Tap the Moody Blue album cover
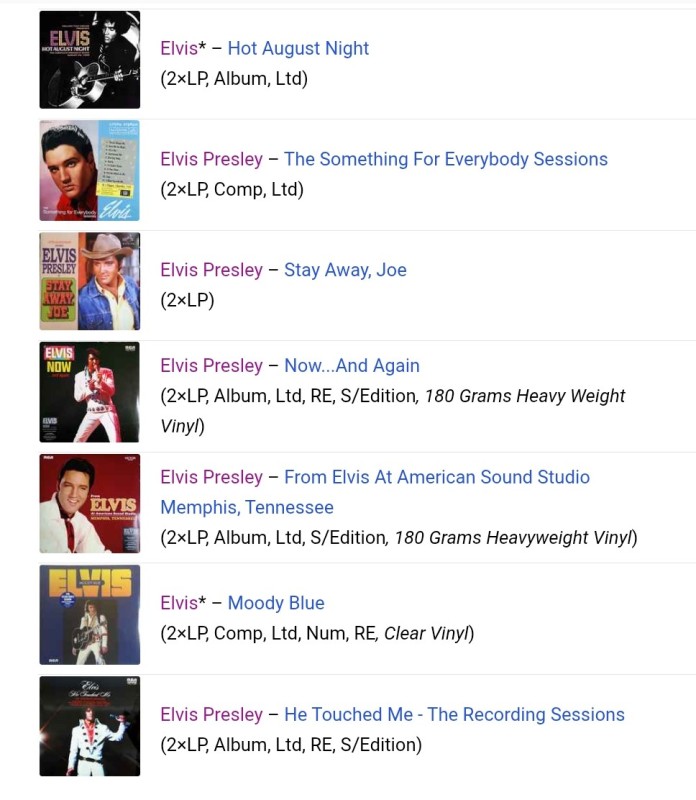The image size is (696, 800). pos(90,615)
